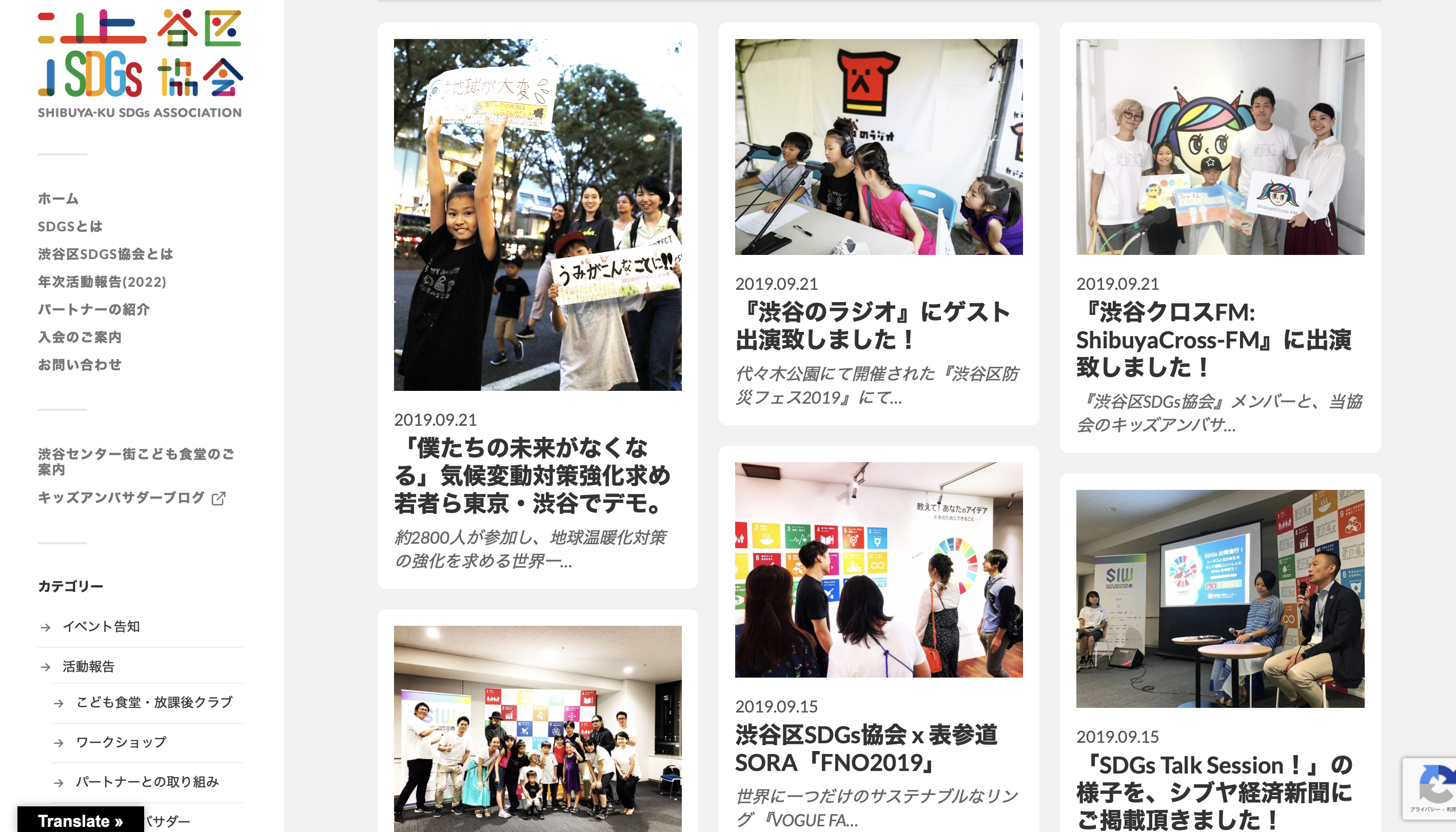Choose こども食堂・放課後クラブ subcategory
Image resolution: width=1456 pixels, height=832 pixels.
[154, 702]
